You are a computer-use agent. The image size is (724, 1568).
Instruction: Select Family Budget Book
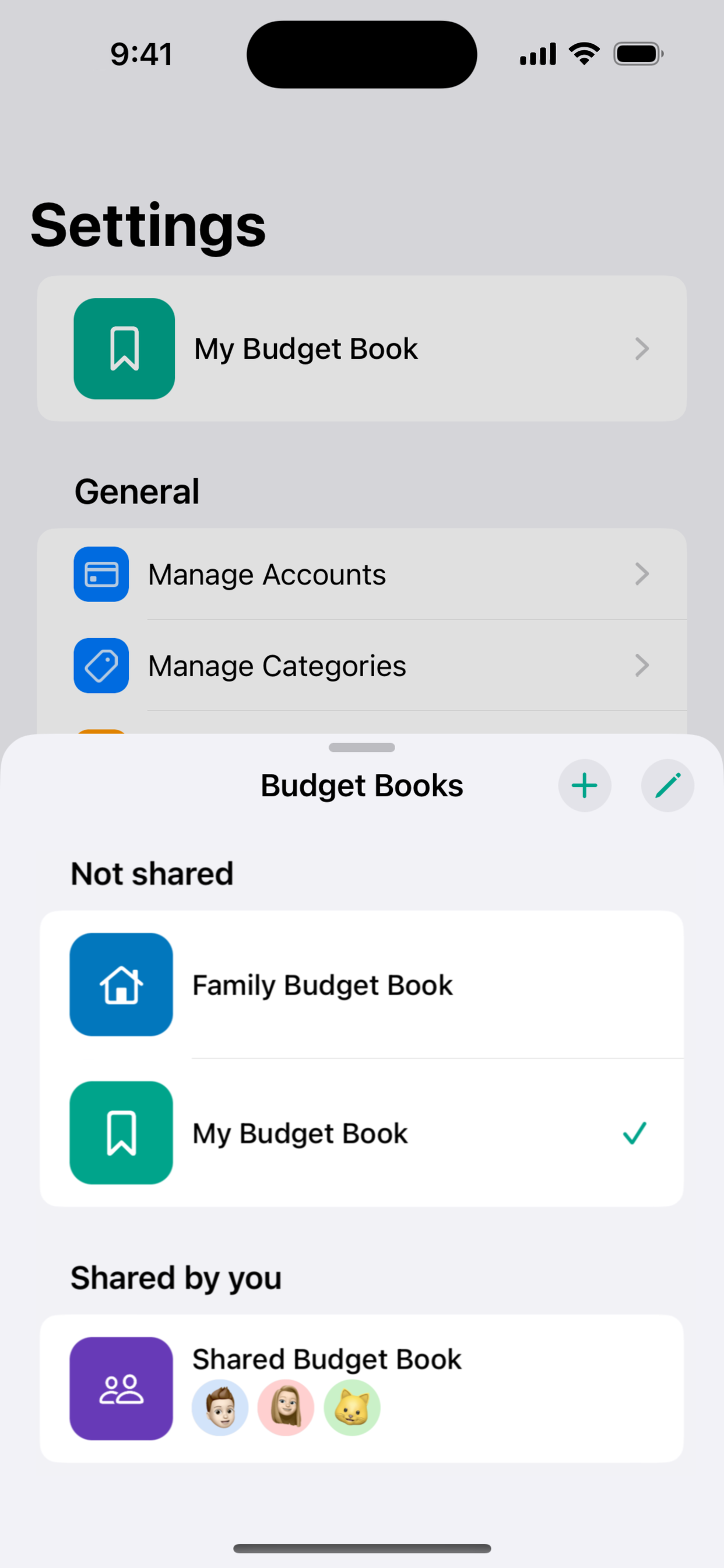361,984
